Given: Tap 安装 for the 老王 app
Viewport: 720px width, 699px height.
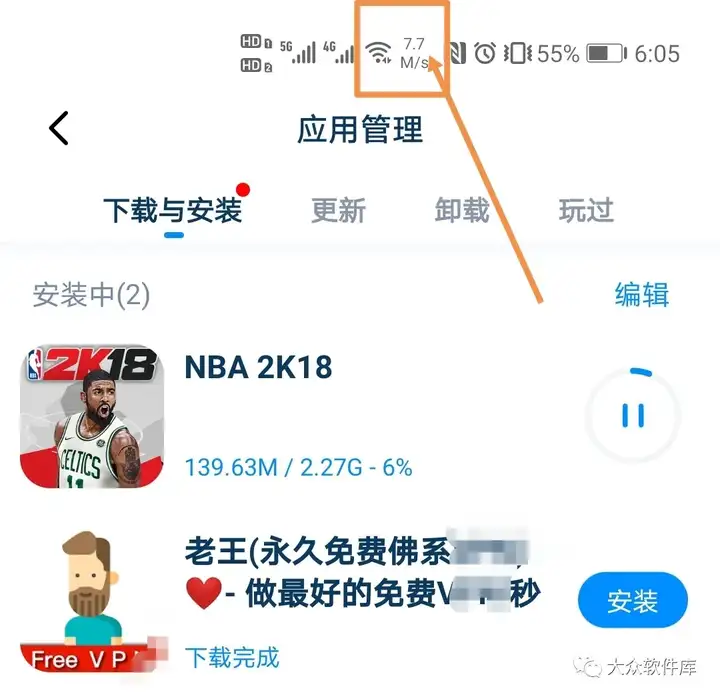Looking at the screenshot, I should click(x=633, y=601).
